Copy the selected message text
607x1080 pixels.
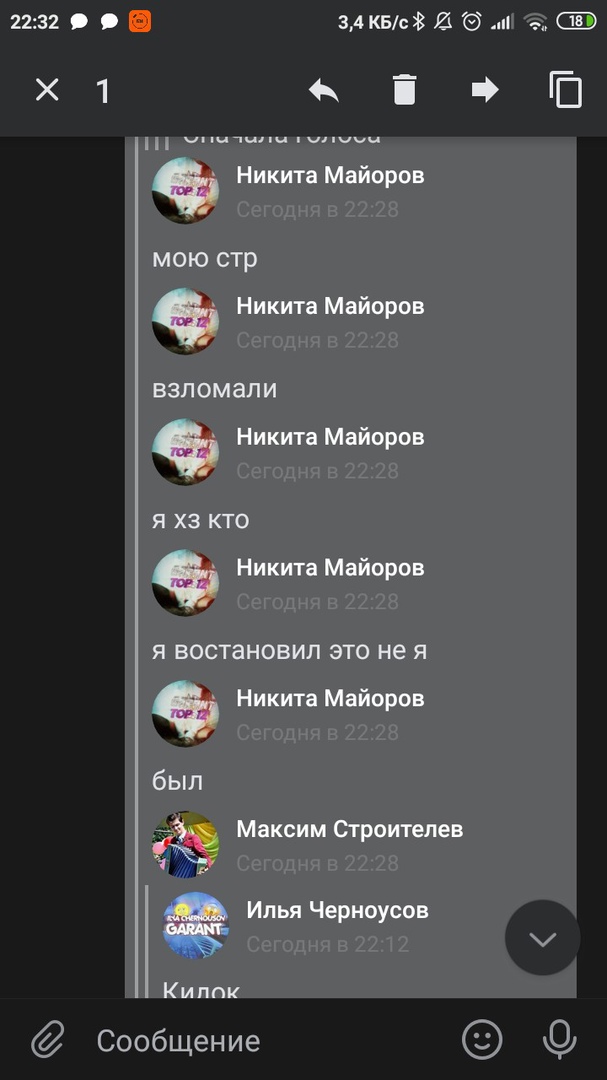(565, 91)
